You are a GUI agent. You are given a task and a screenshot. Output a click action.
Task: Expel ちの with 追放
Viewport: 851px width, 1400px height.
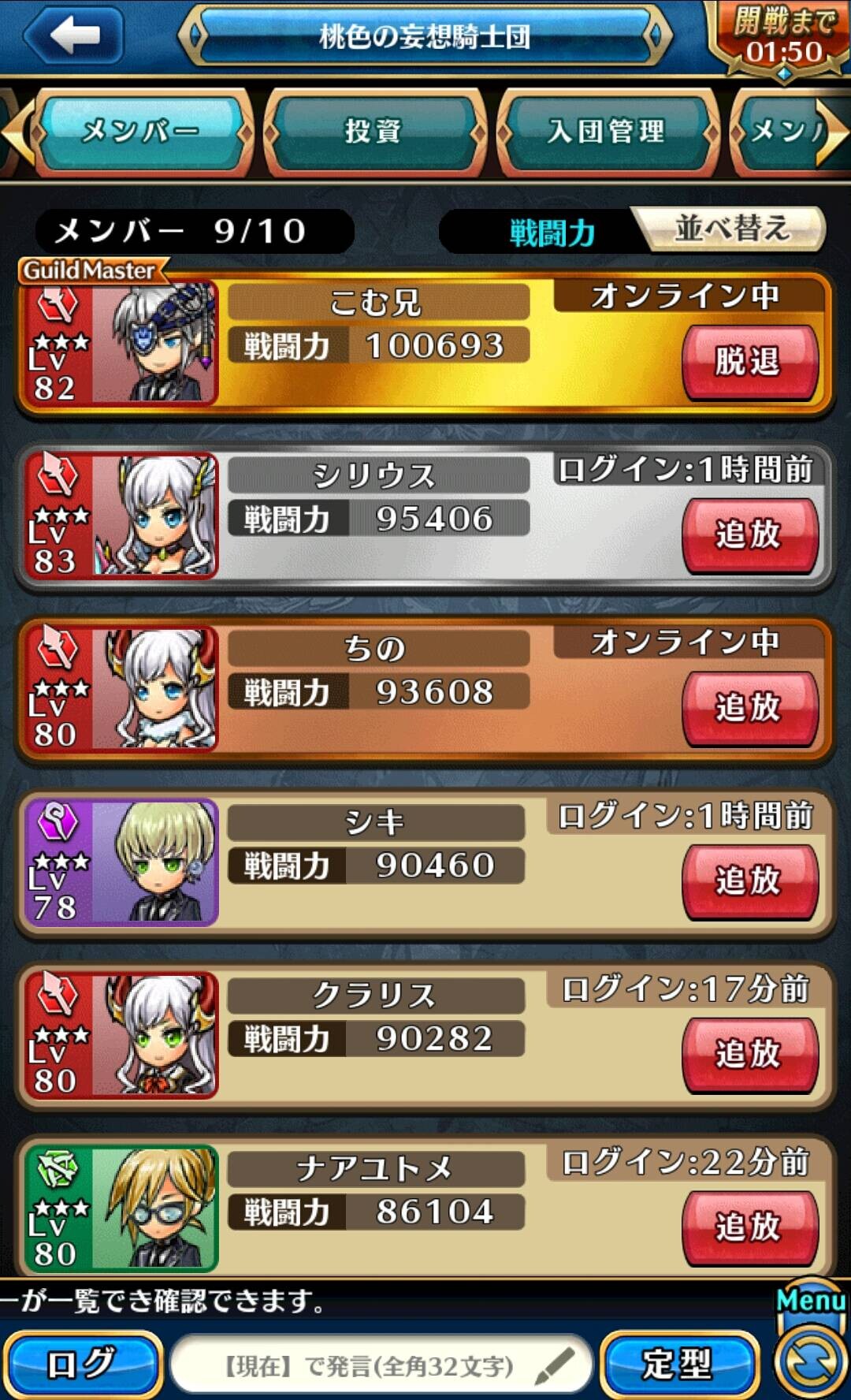click(x=749, y=708)
